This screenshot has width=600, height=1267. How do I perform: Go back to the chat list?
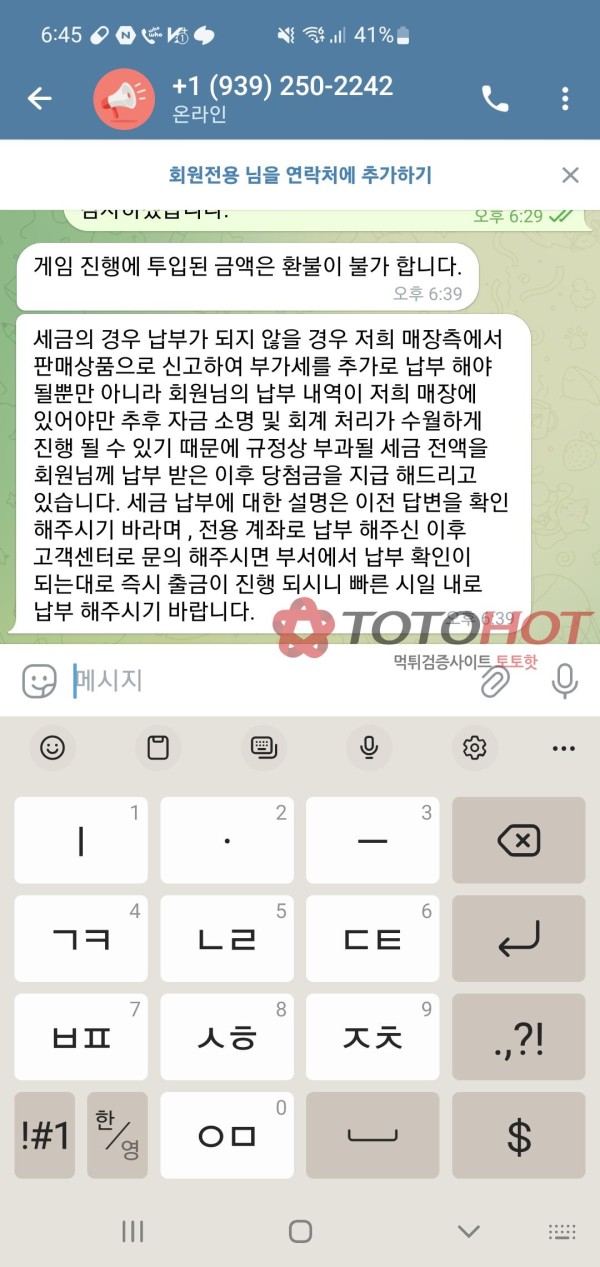point(39,98)
